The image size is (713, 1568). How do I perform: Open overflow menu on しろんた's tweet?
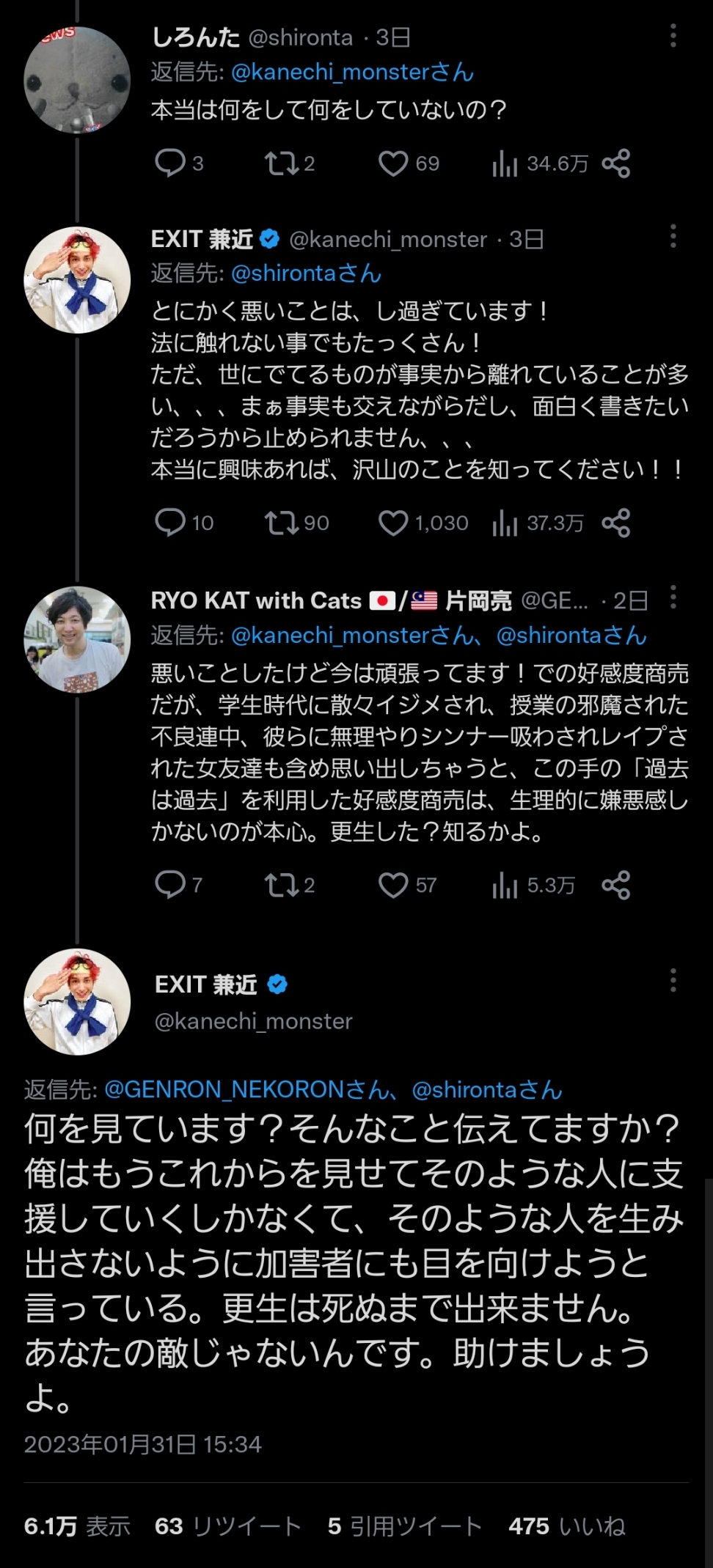point(673,36)
